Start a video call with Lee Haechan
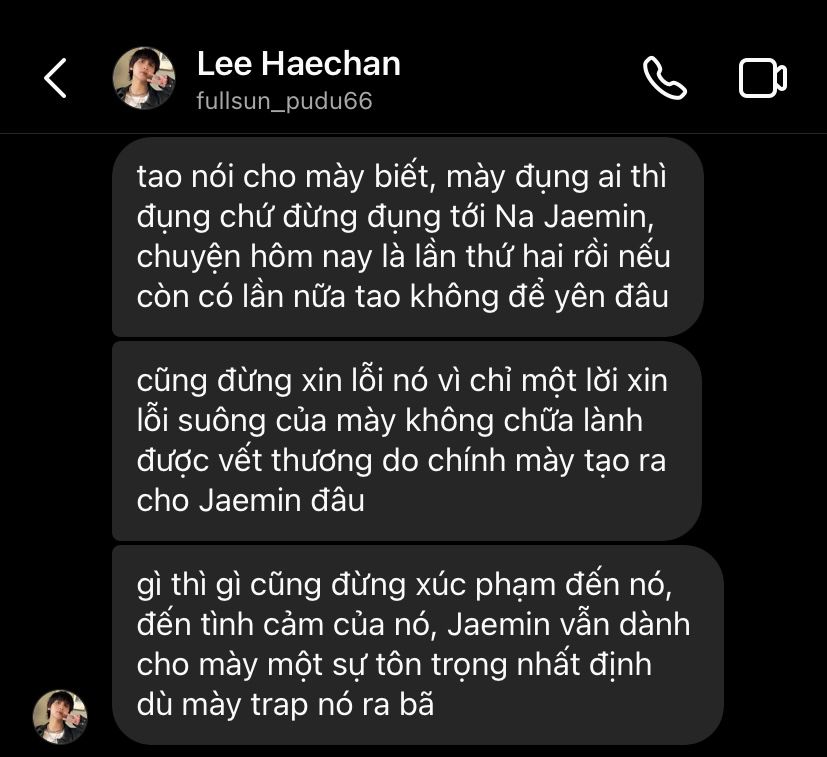 [x=763, y=79]
